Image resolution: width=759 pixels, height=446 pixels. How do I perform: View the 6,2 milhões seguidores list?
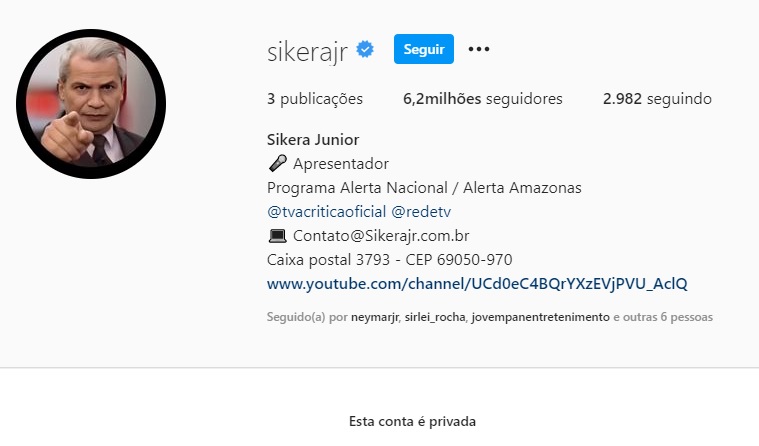point(482,99)
